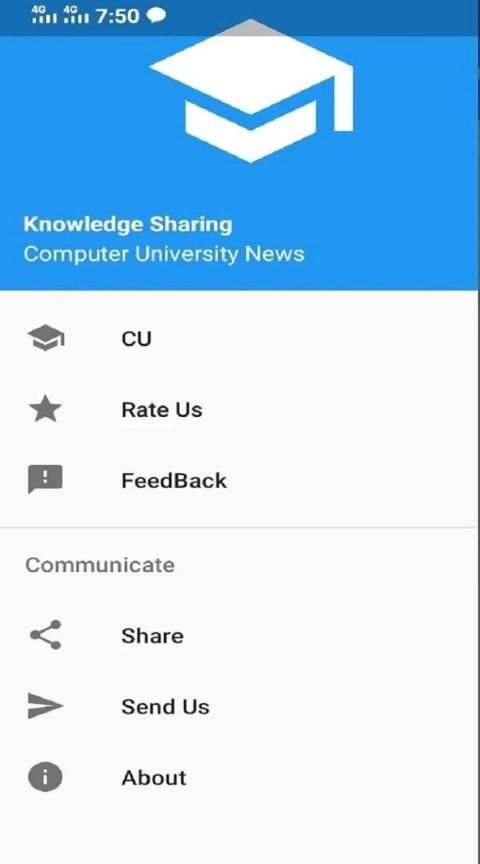Viewport: 480px width, 864px height.
Task: Open the About page
Action: tap(239, 778)
